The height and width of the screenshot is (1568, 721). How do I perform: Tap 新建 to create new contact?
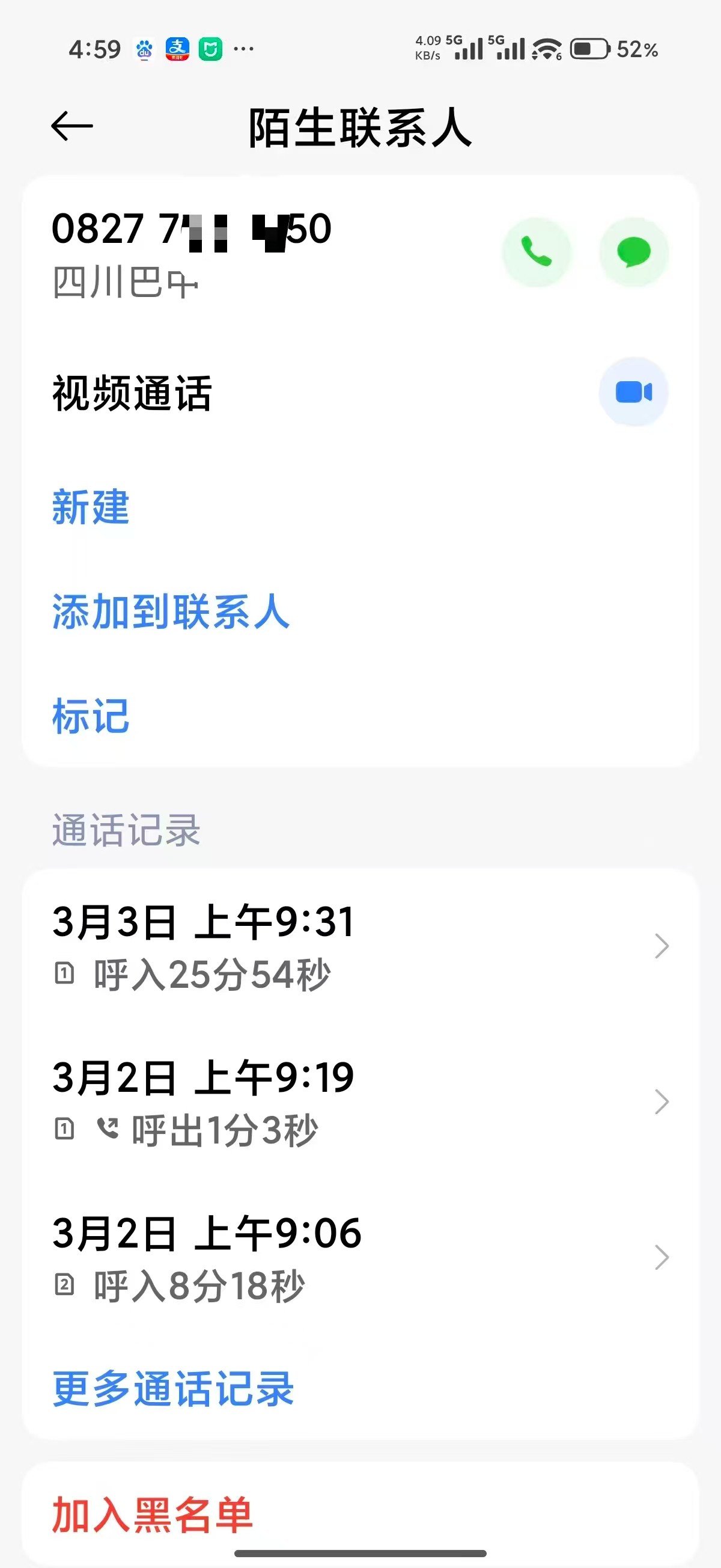pos(91,507)
